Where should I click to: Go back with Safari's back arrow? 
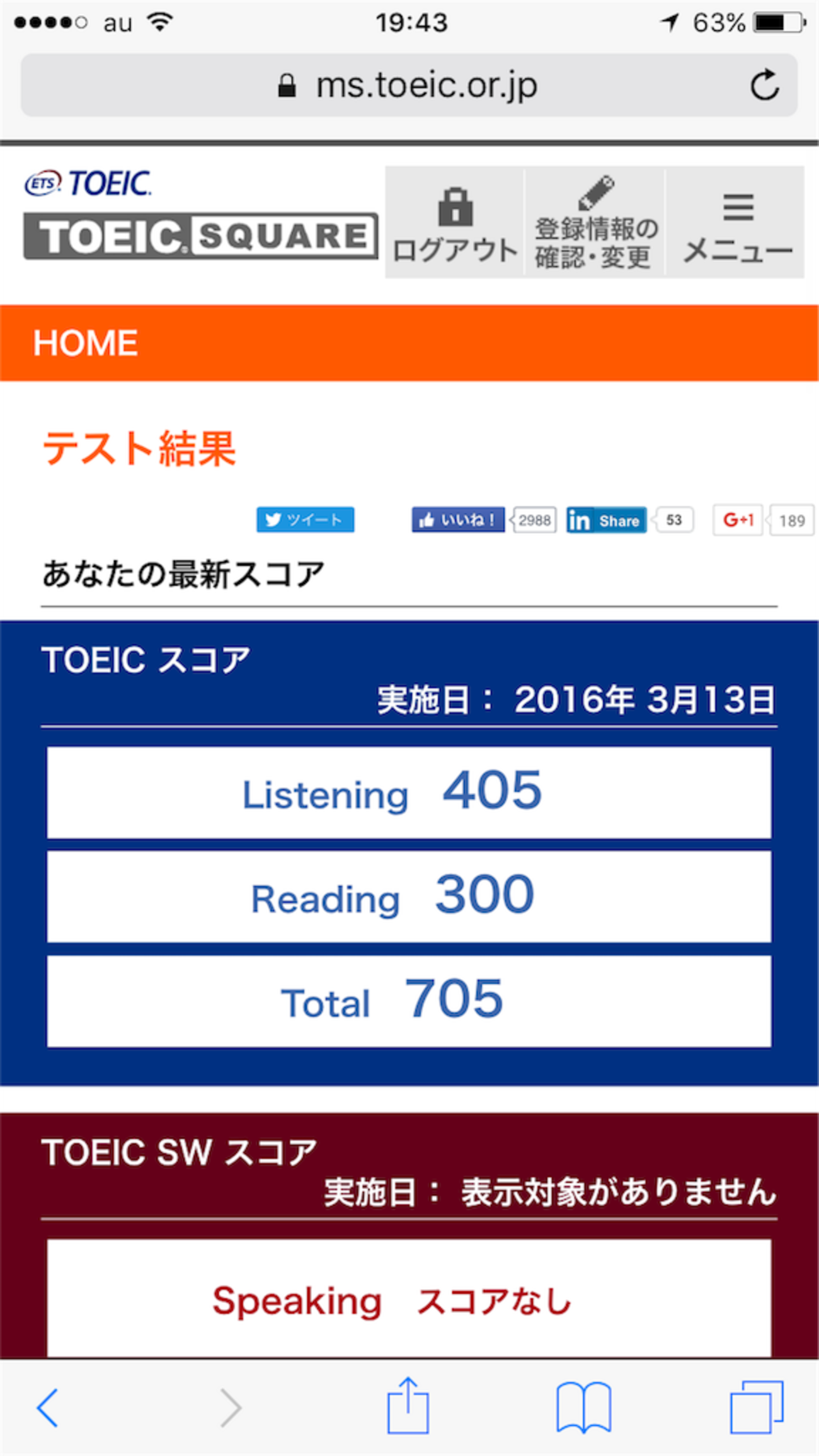click(47, 1407)
